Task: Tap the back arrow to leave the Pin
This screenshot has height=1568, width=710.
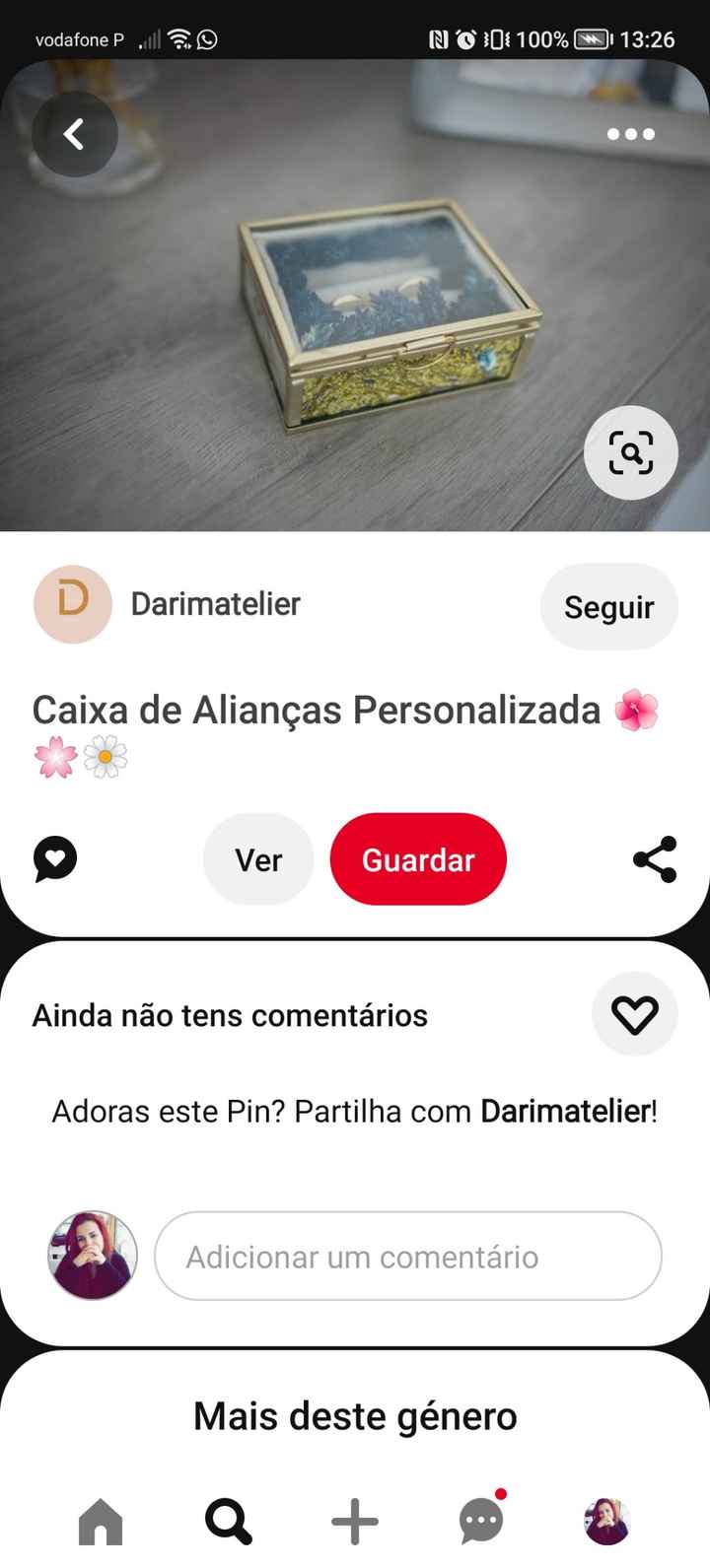Action: click(x=74, y=133)
